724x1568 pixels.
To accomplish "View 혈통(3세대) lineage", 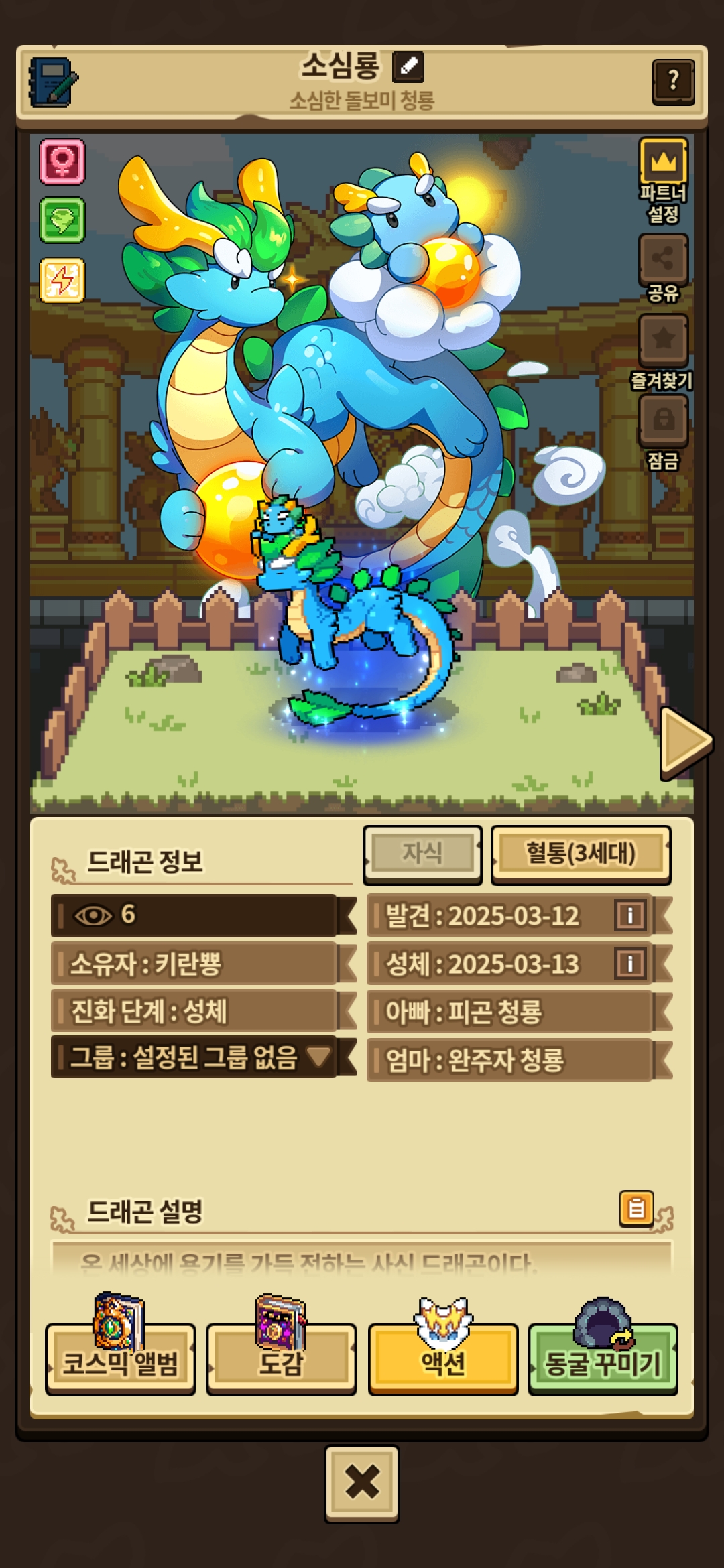I will pyautogui.click(x=581, y=854).
